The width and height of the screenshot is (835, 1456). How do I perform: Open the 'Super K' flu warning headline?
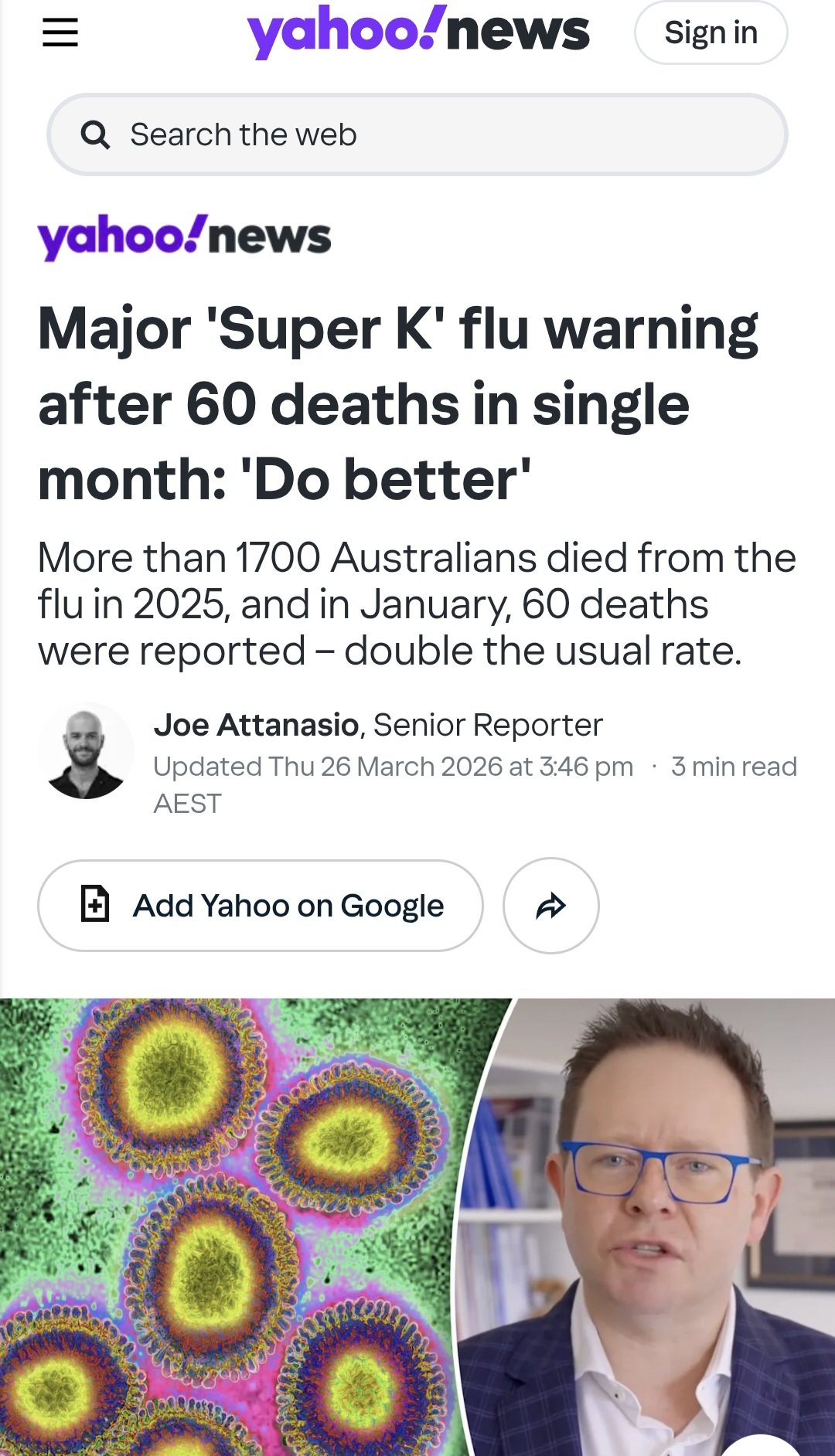point(398,400)
